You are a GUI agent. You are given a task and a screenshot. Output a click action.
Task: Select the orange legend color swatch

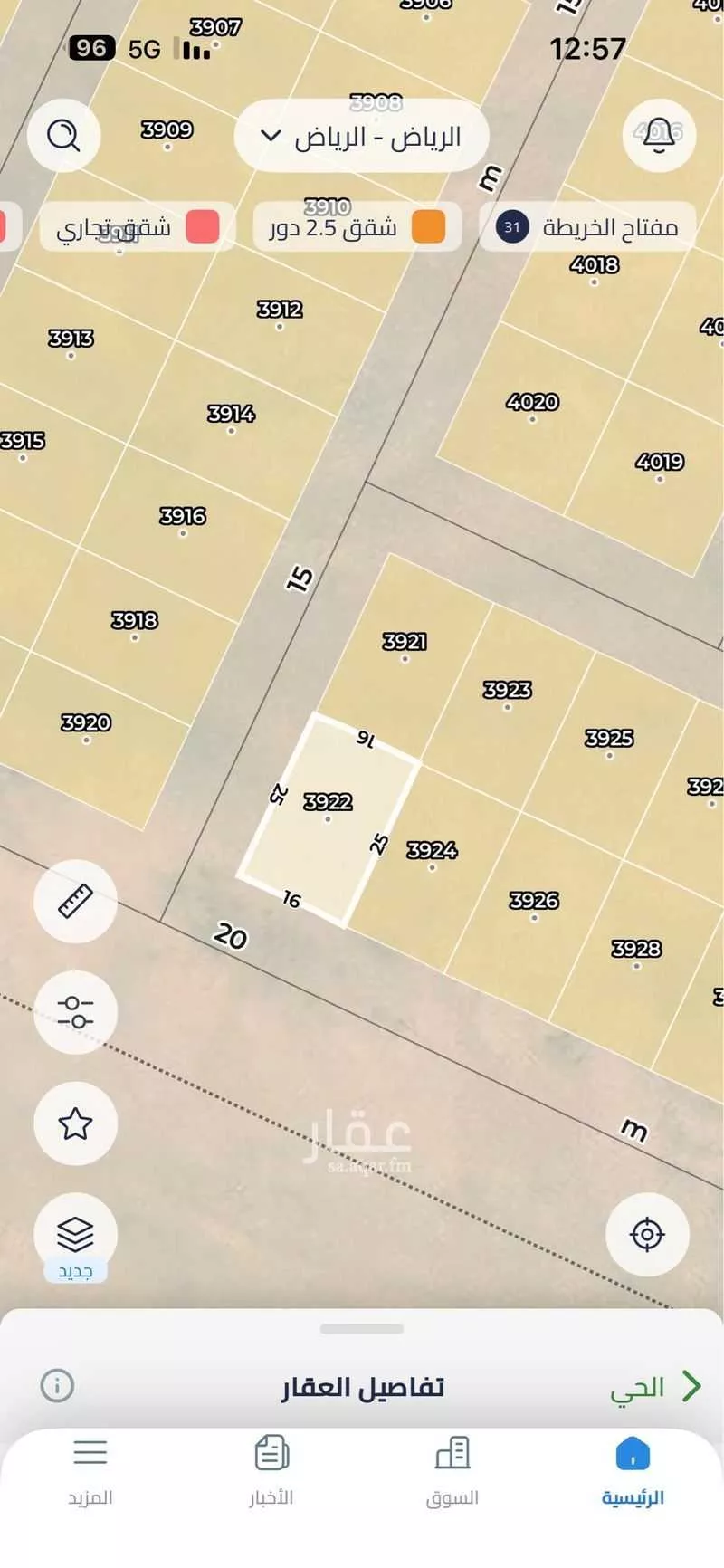425,227
